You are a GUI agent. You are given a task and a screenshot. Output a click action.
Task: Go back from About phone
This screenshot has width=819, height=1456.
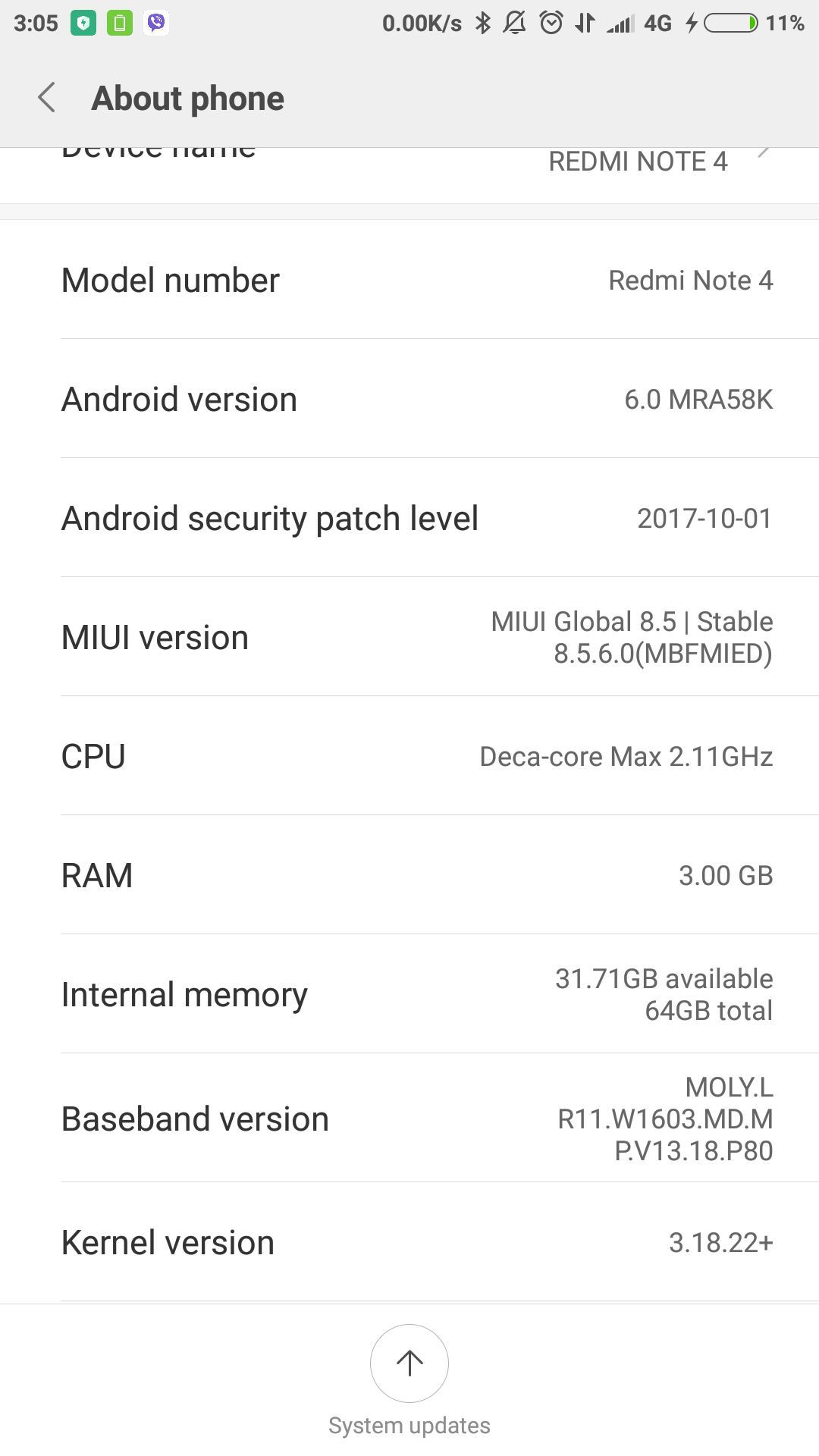(47, 98)
